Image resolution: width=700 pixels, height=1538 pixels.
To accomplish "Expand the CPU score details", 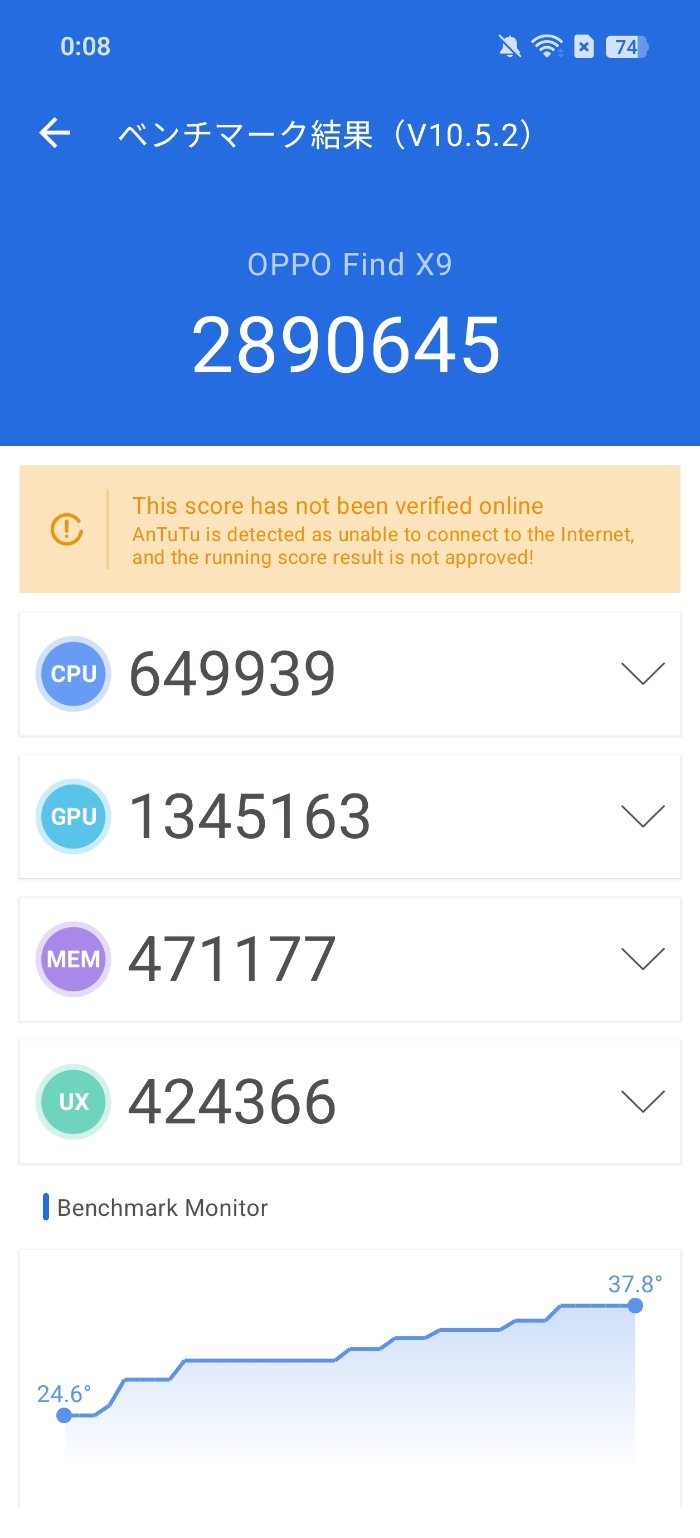I will pos(642,674).
